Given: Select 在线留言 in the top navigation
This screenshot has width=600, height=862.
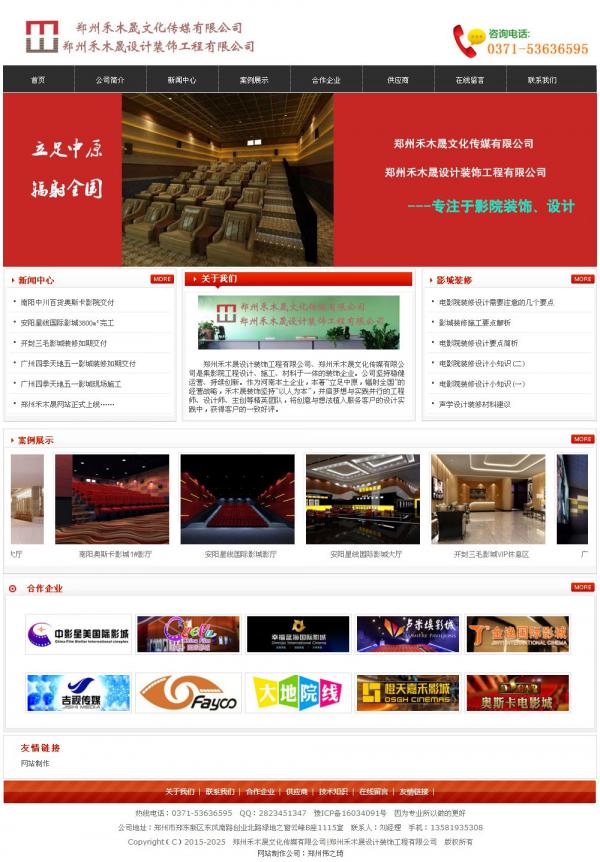Looking at the screenshot, I should (470, 80).
